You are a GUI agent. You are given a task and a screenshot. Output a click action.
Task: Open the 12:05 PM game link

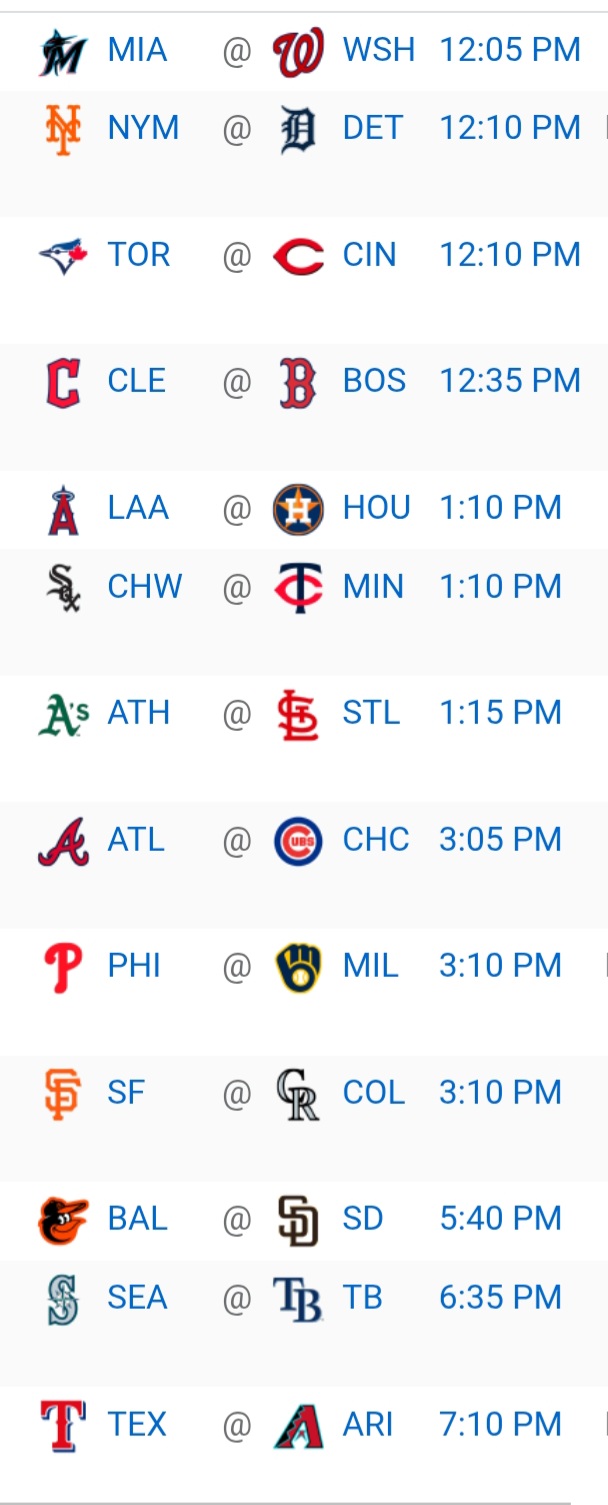pos(510,51)
